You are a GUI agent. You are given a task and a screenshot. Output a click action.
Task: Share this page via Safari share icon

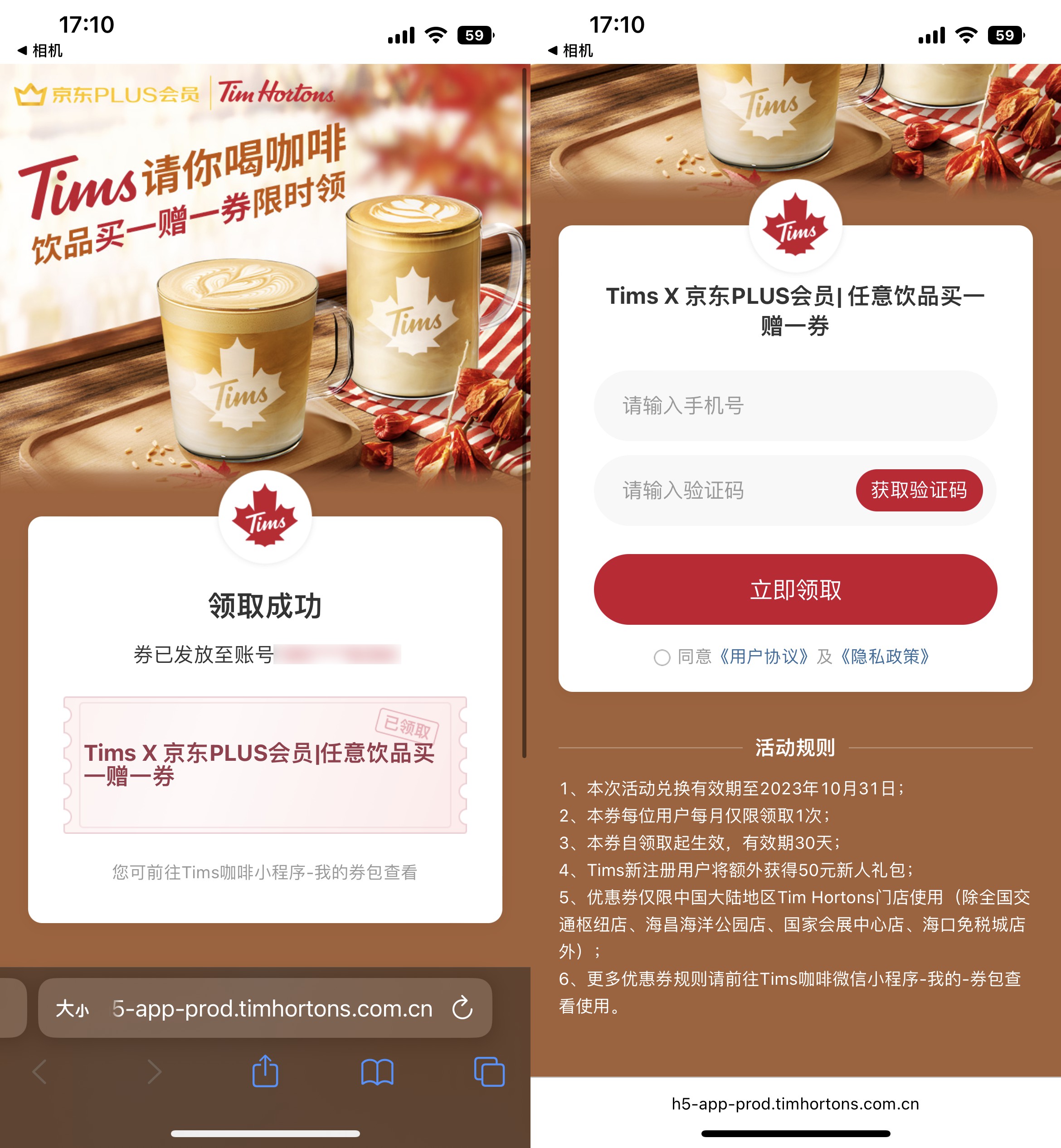click(x=265, y=1072)
